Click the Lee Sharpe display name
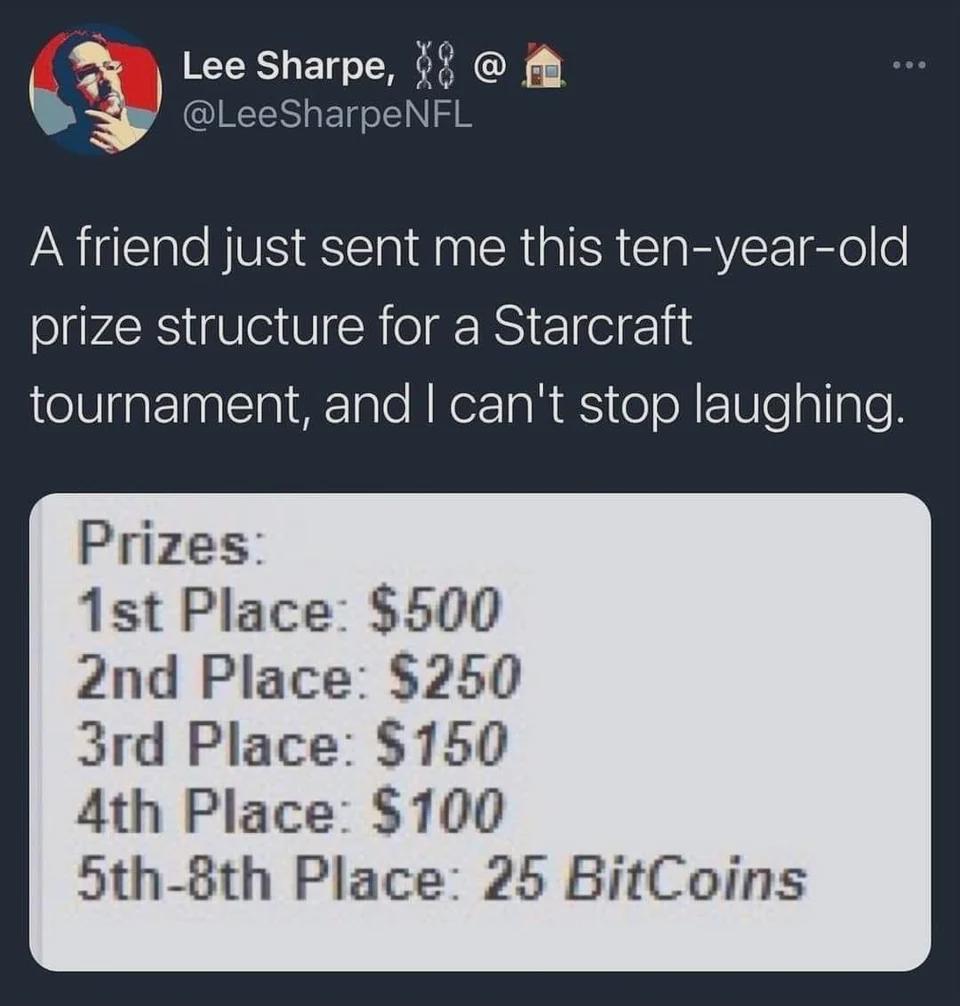Screen dimensions: 960x1006 coord(287,68)
